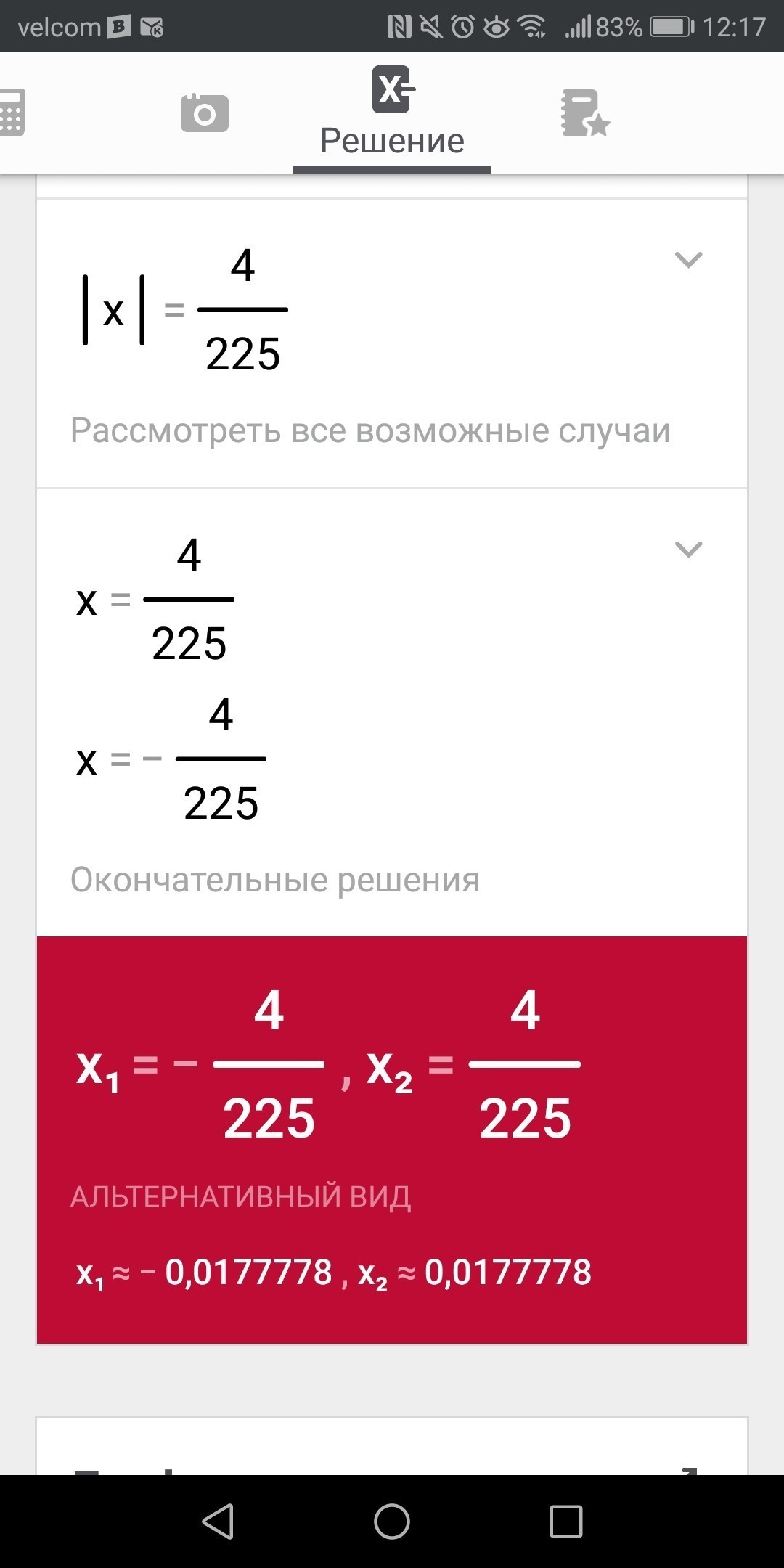784x1568 pixels.
Task: Open the red final solutions card
Action: (392, 1140)
